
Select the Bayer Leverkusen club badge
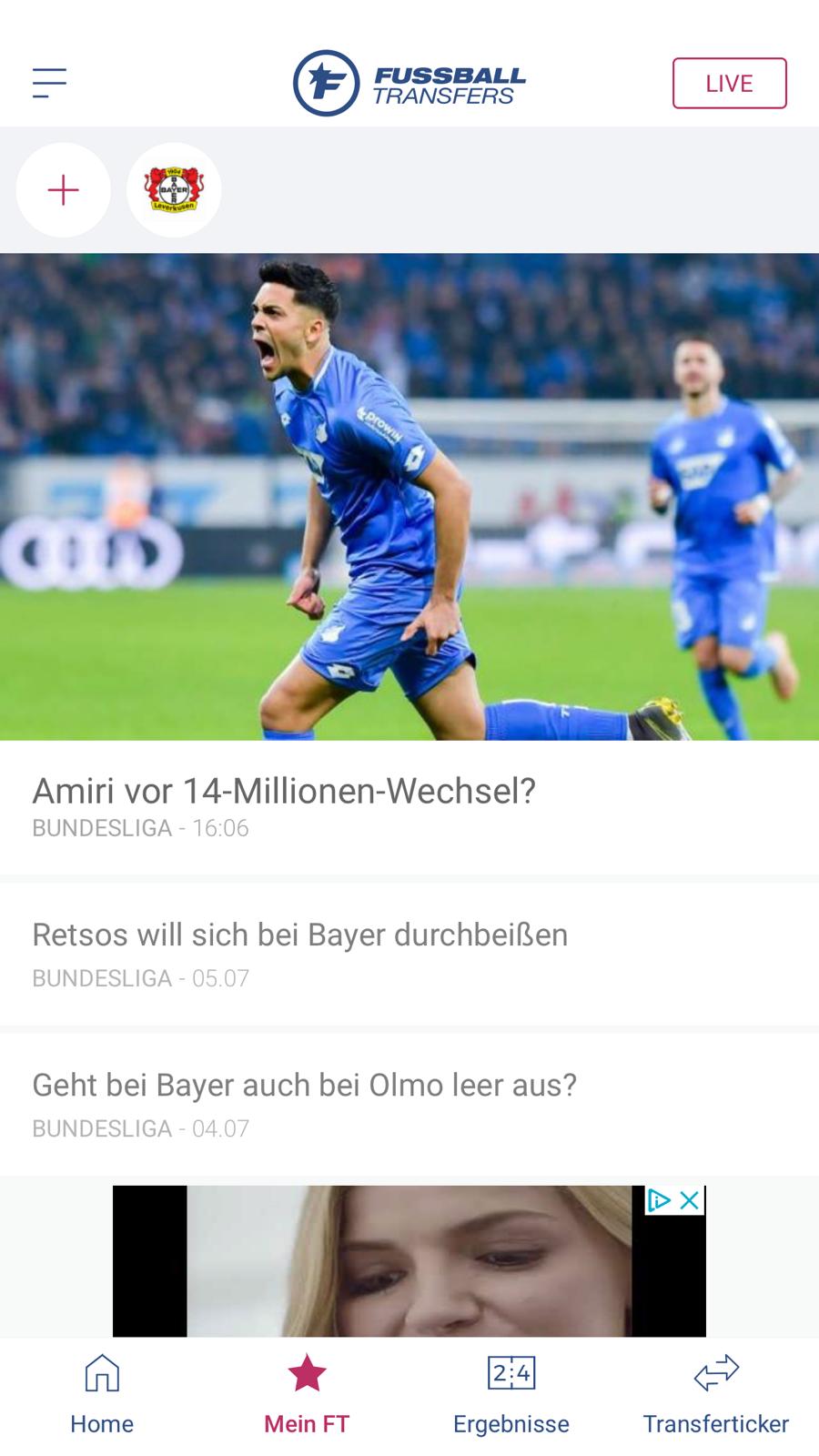174,190
